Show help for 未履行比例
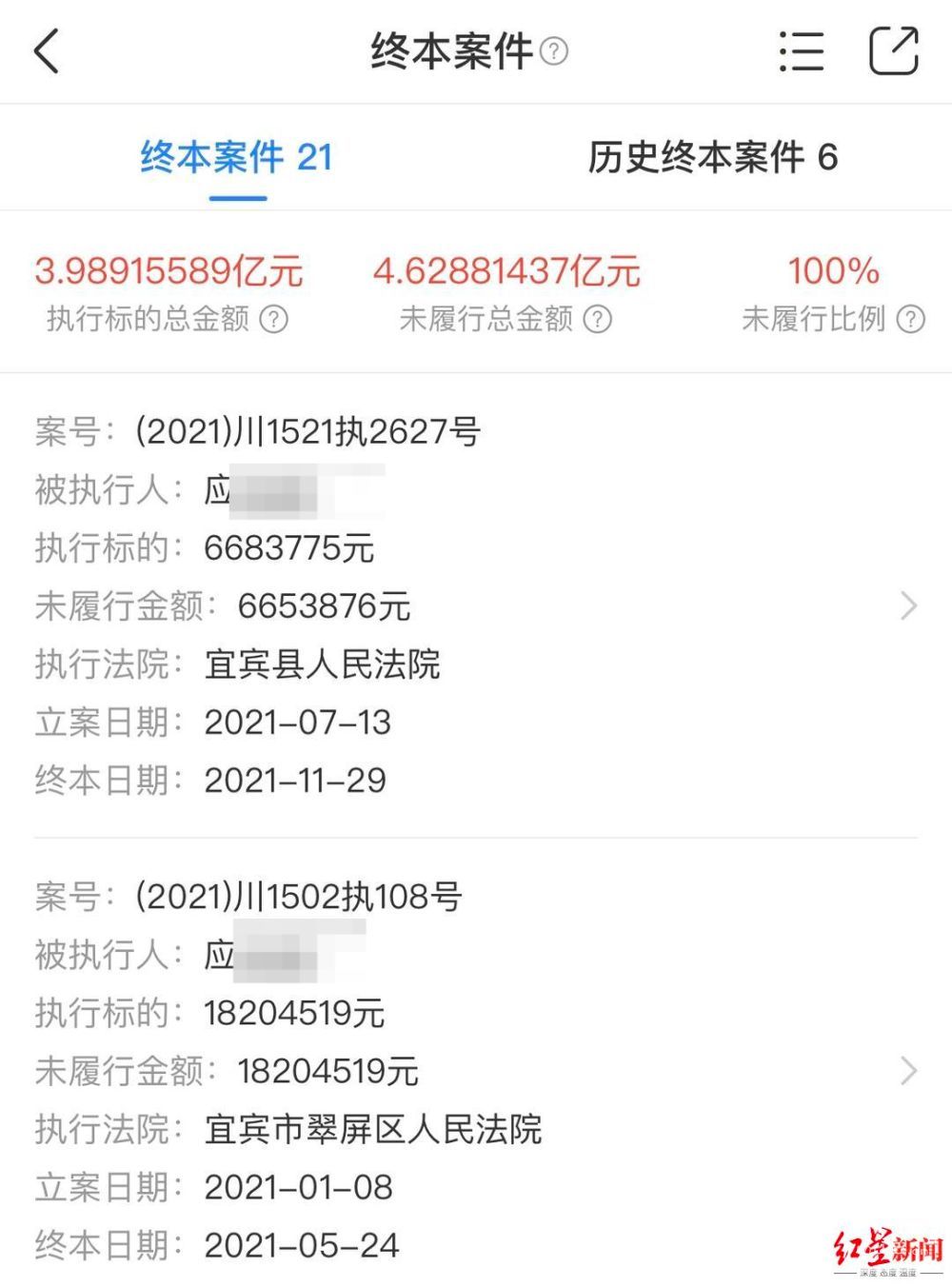The height and width of the screenshot is (1287, 952). coord(911,319)
